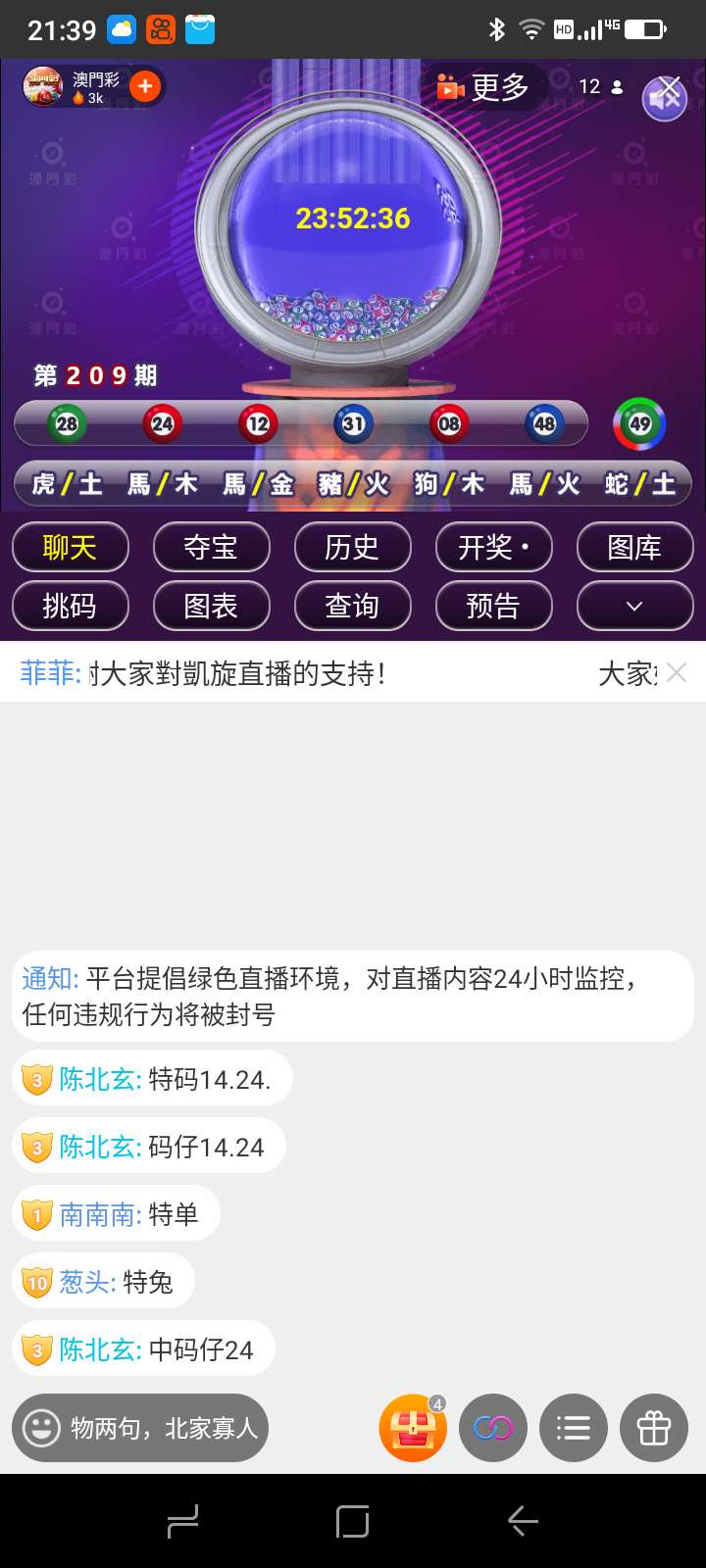This screenshot has width=706, height=1568.
Task: Switch to the 聊天 tab
Action: (70, 547)
